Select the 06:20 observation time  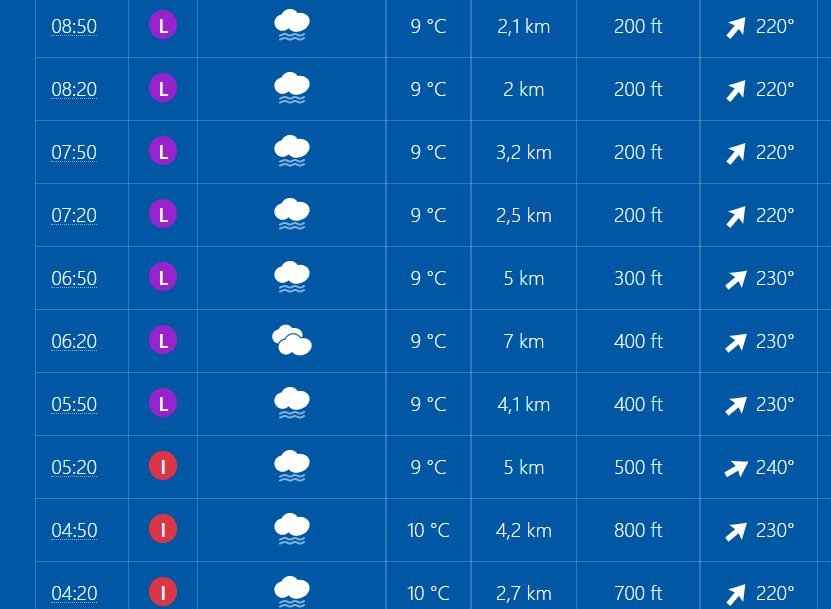(74, 341)
